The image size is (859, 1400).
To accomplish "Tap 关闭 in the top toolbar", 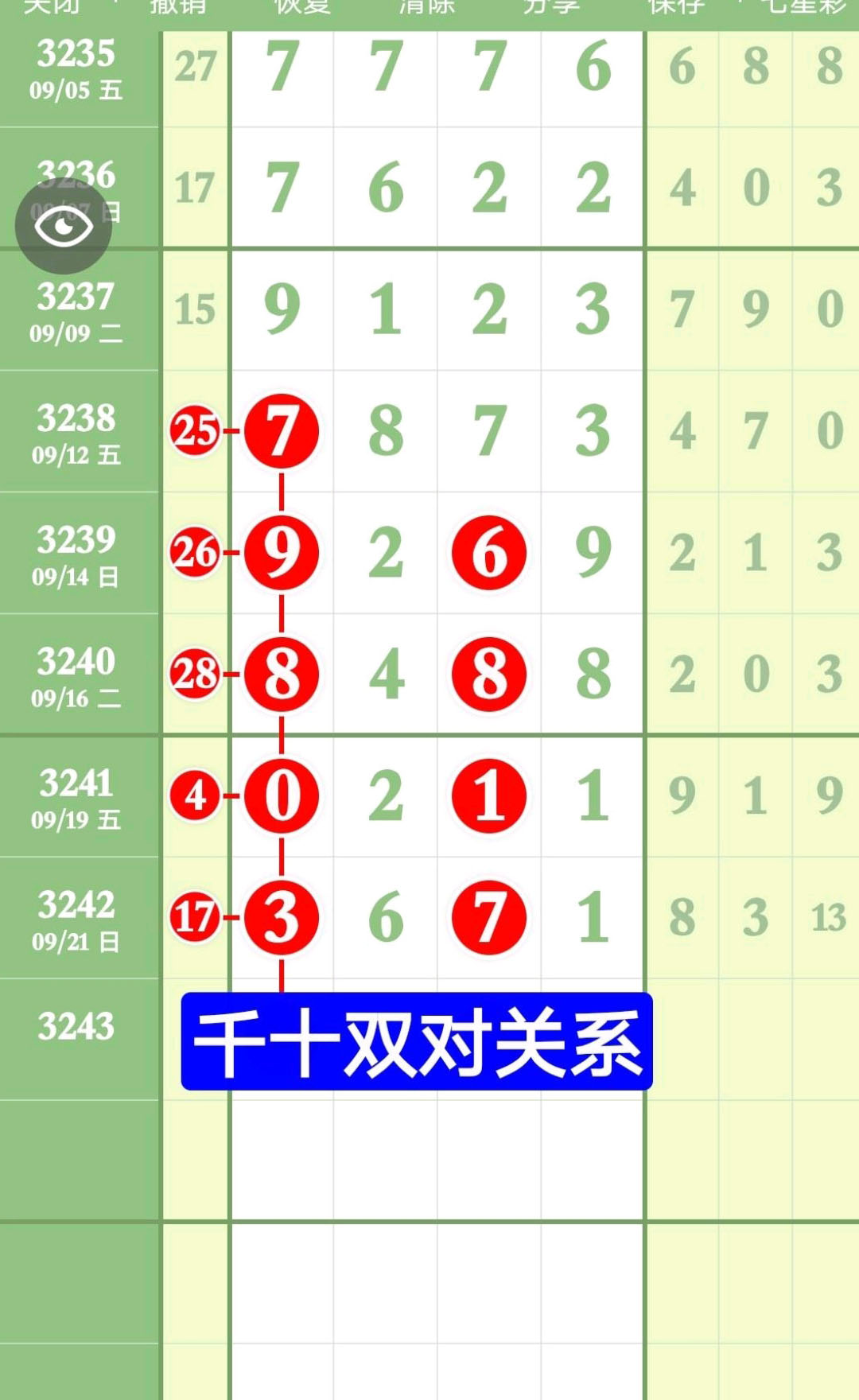I will tap(52, 7).
